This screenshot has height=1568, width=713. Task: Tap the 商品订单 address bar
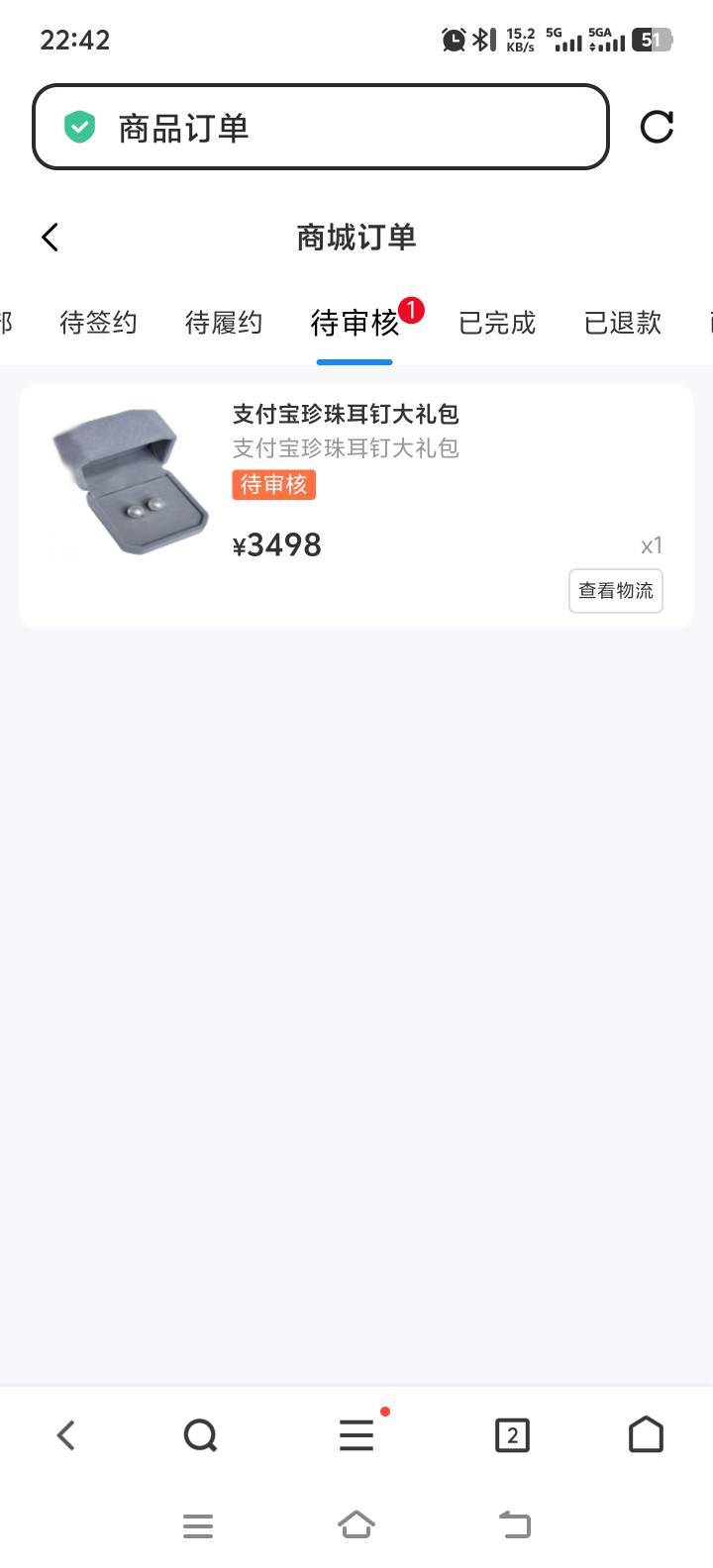(321, 127)
